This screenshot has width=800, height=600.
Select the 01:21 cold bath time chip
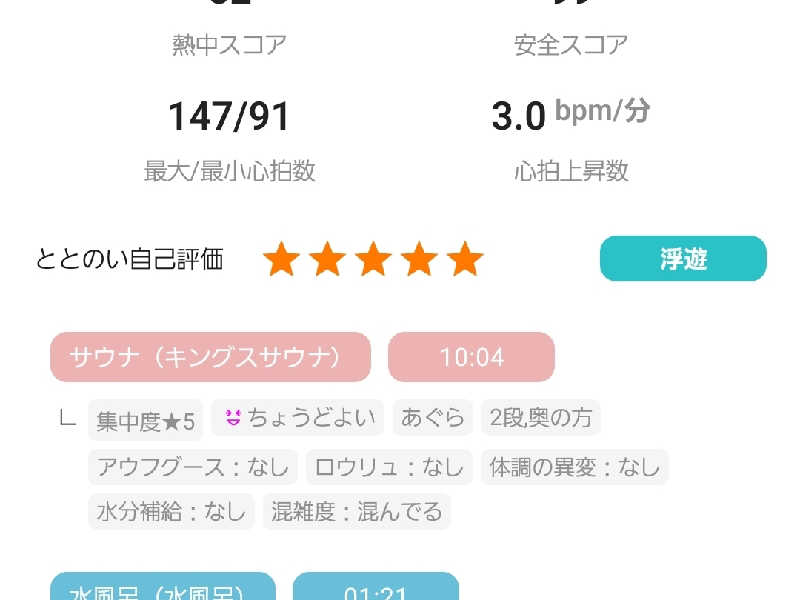coord(375,589)
